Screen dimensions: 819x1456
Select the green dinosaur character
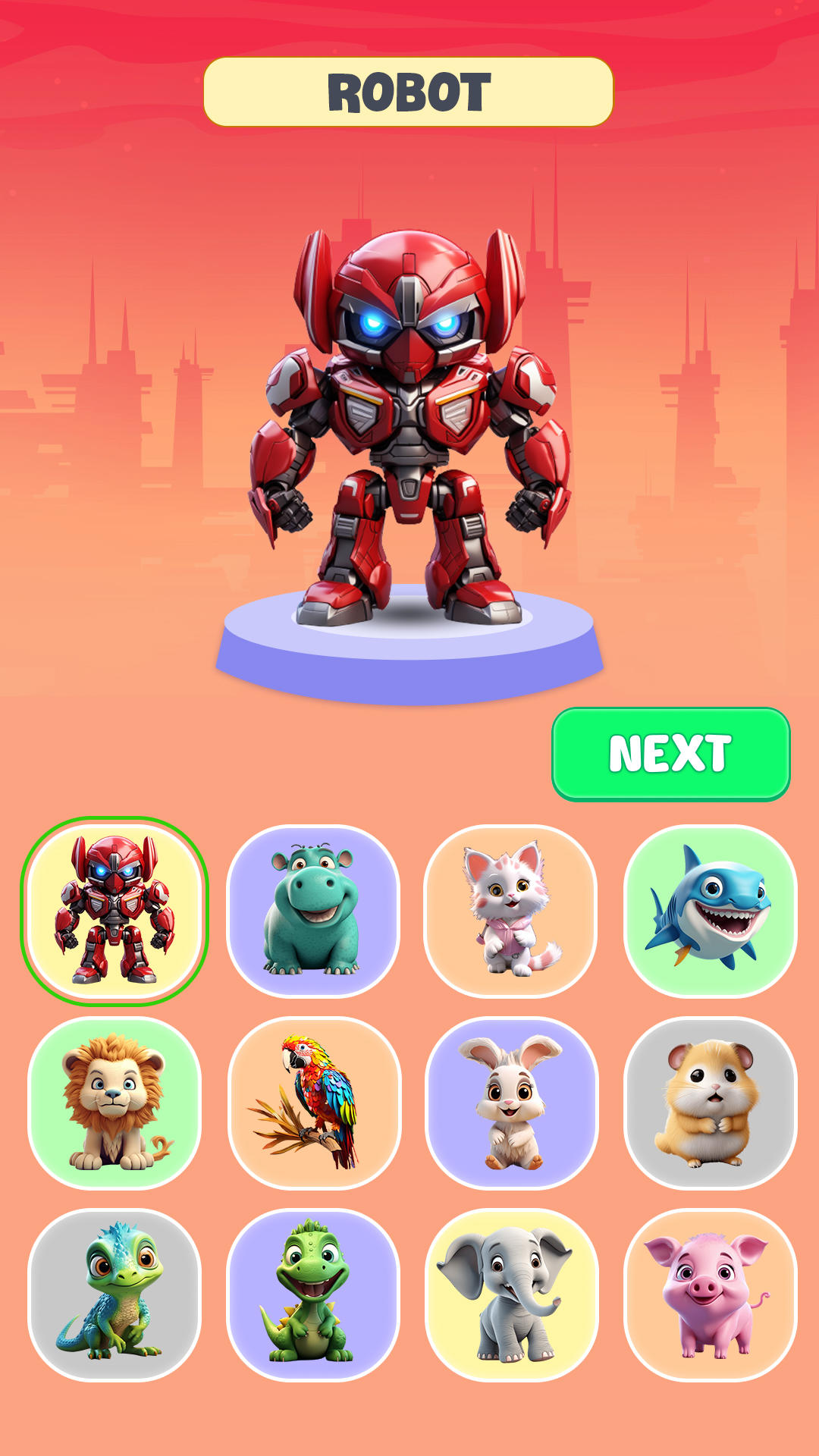(x=313, y=1294)
